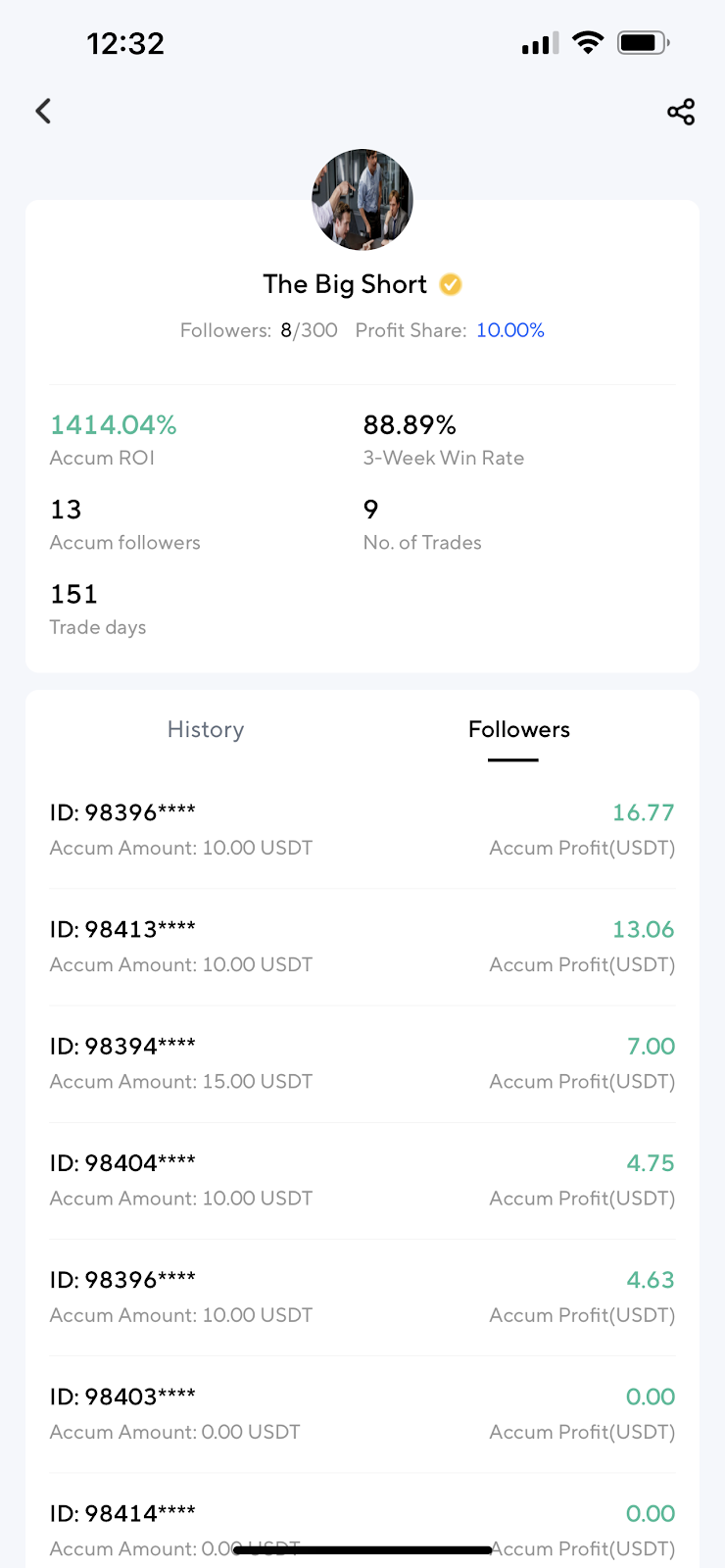The width and height of the screenshot is (725, 1568).
Task: Tap the Wi-Fi indicator in the status bar
Action: click(x=587, y=41)
